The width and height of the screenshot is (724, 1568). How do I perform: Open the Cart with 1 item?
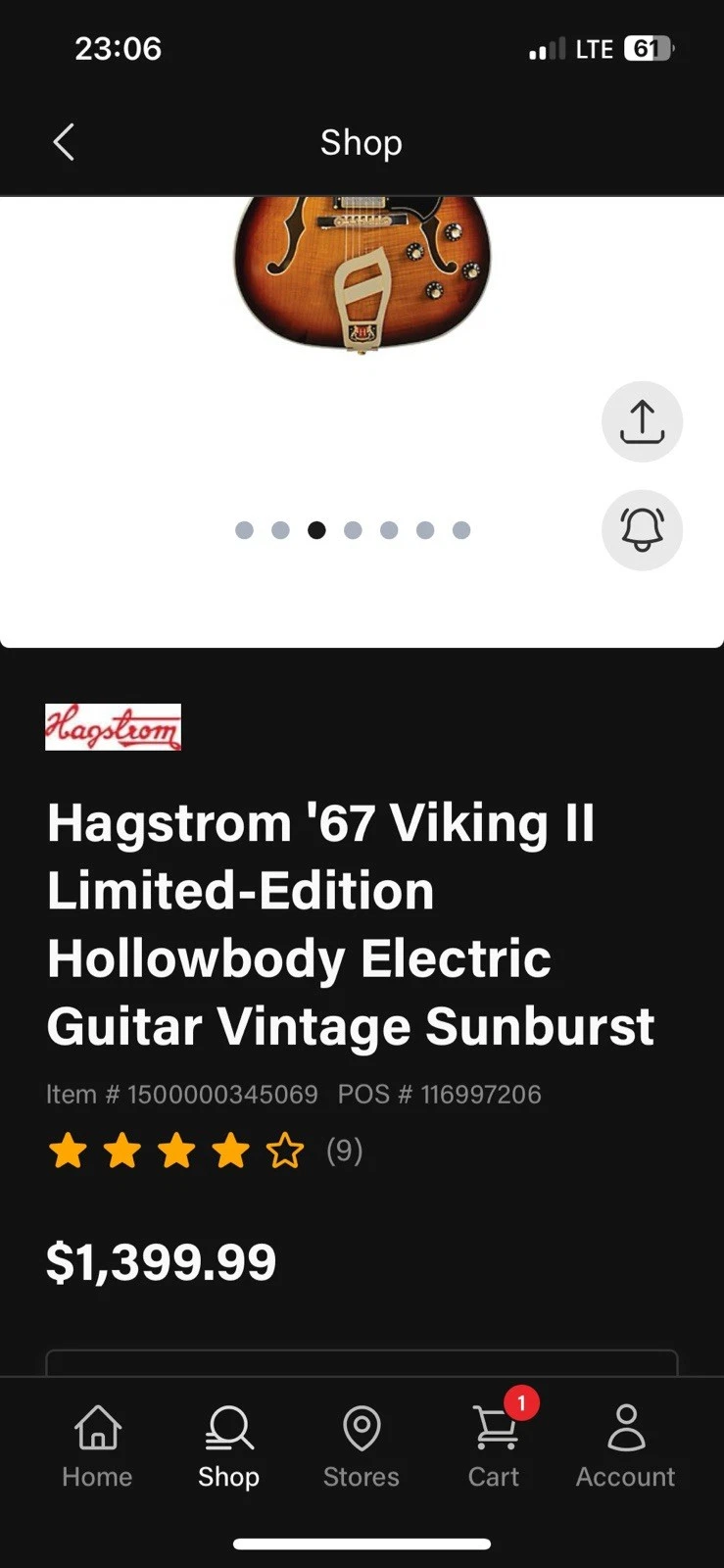point(495,1445)
